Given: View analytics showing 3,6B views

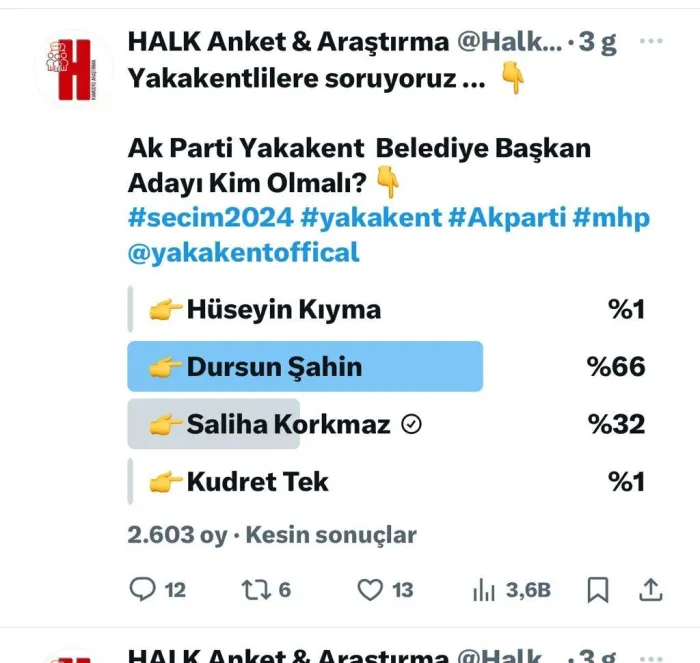Looking at the screenshot, I should (512, 590).
